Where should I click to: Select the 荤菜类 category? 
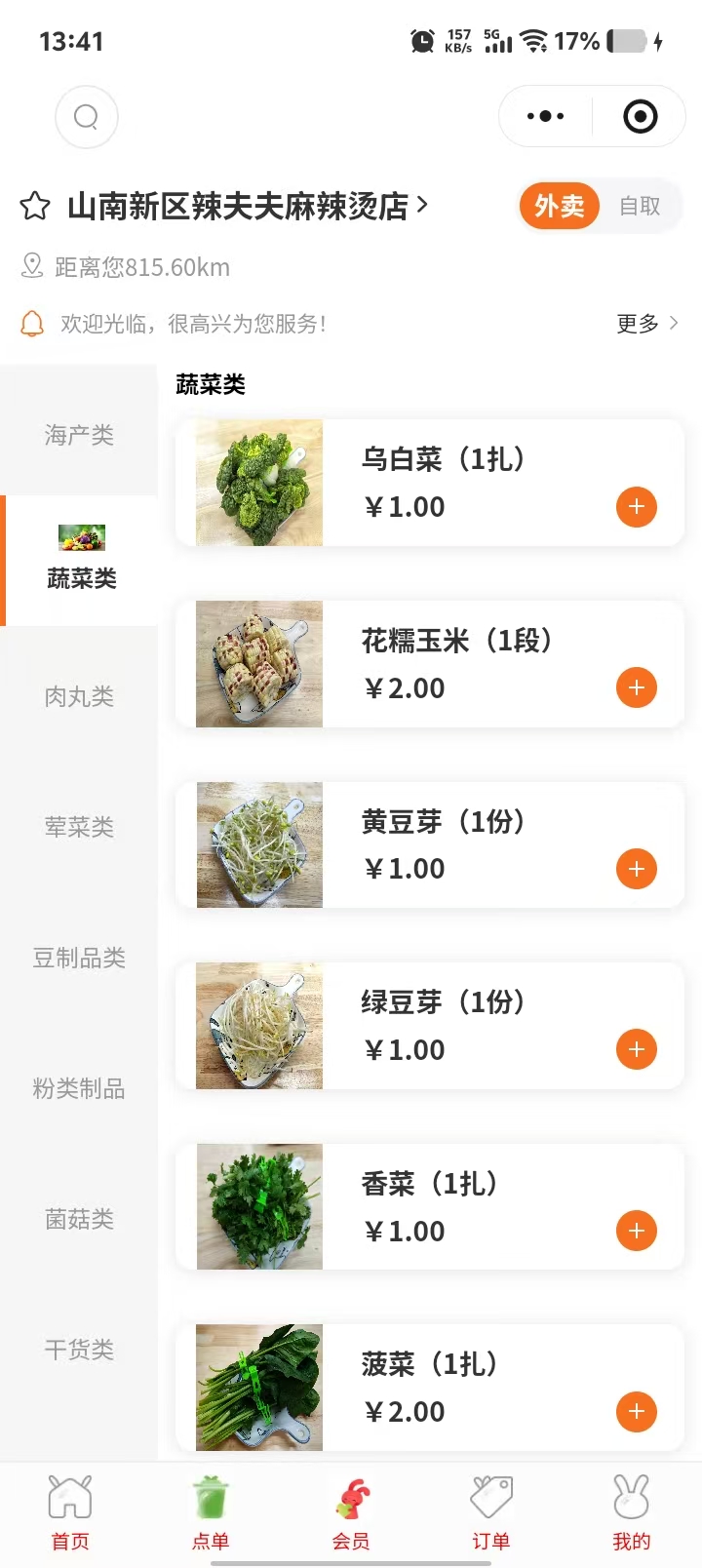(x=79, y=827)
